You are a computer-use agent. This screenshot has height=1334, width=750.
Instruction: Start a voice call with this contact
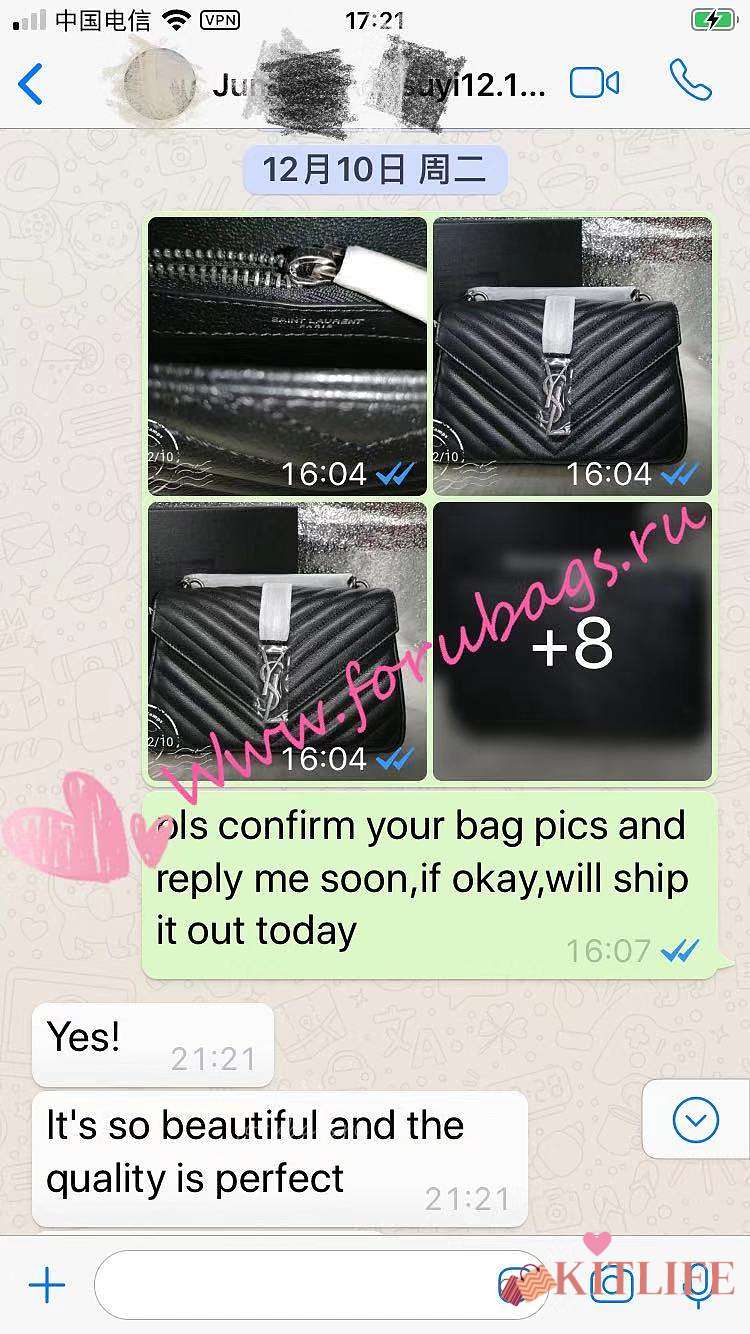690,82
